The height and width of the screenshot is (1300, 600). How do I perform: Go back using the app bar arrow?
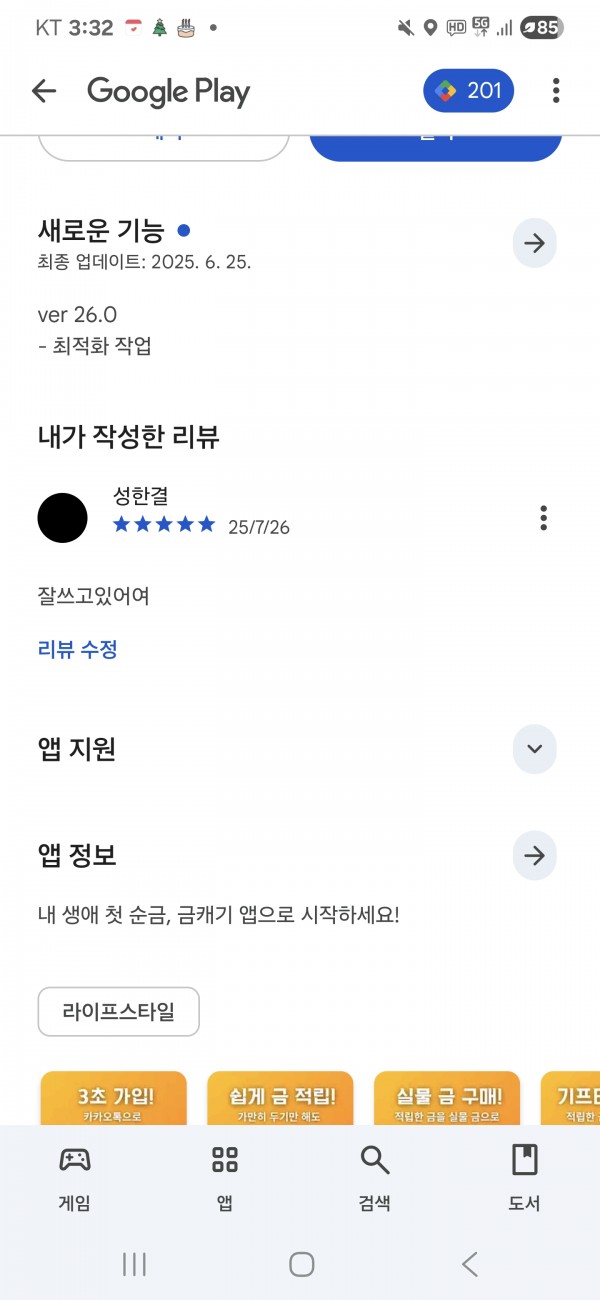[x=44, y=91]
